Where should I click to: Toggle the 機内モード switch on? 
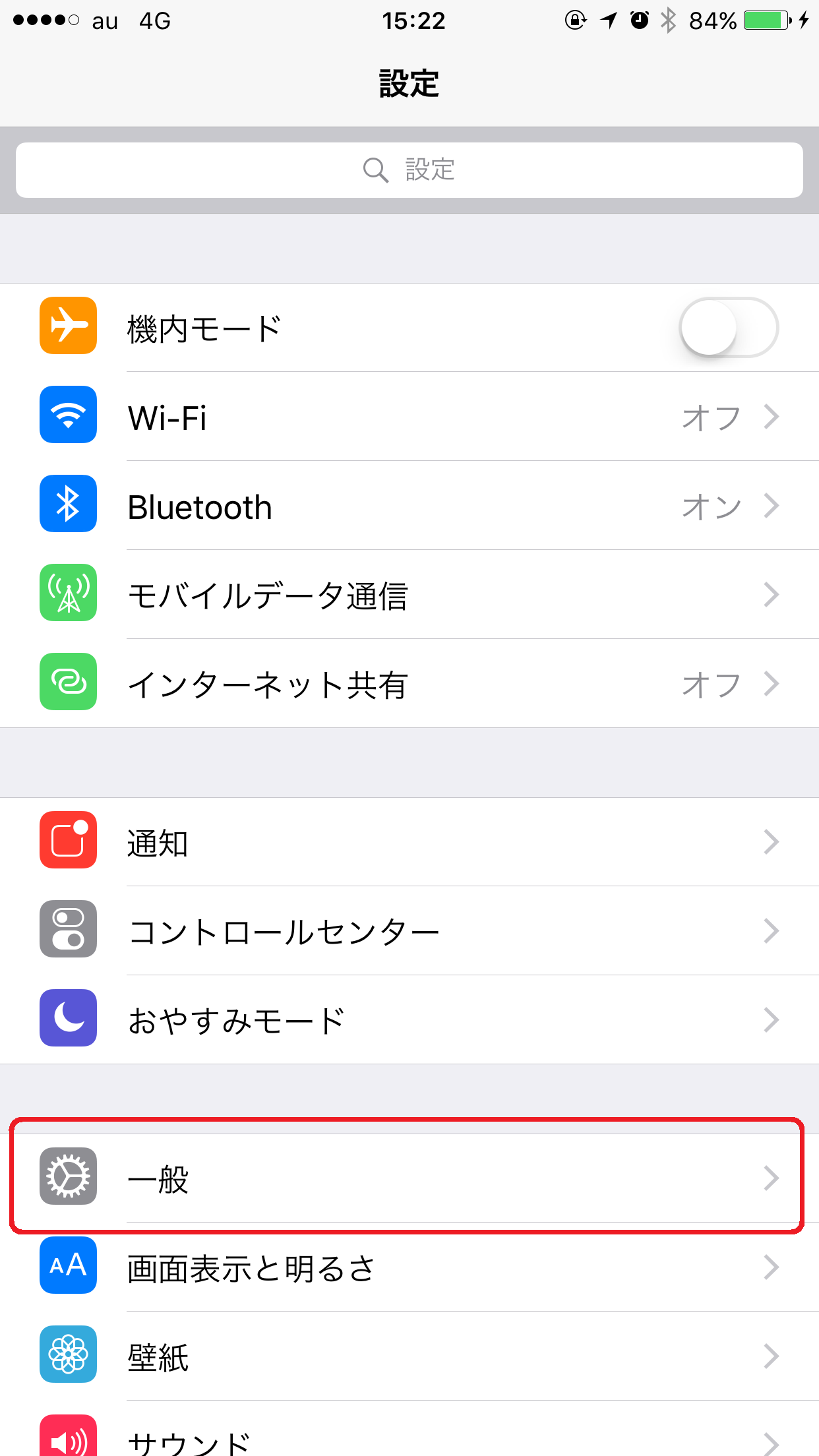point(728,328)
